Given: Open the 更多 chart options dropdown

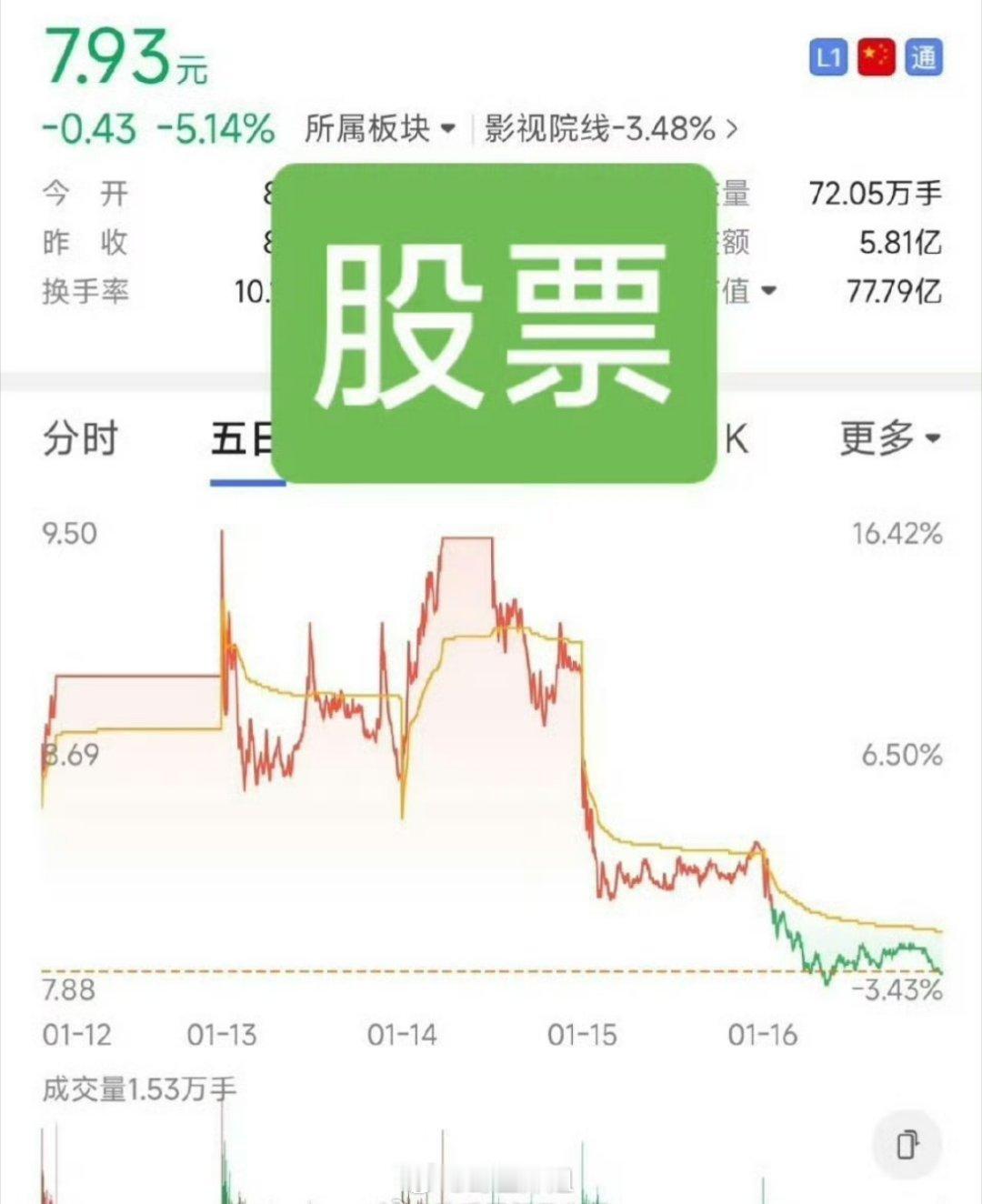Looking at the screenshot, I should (887, 438).
